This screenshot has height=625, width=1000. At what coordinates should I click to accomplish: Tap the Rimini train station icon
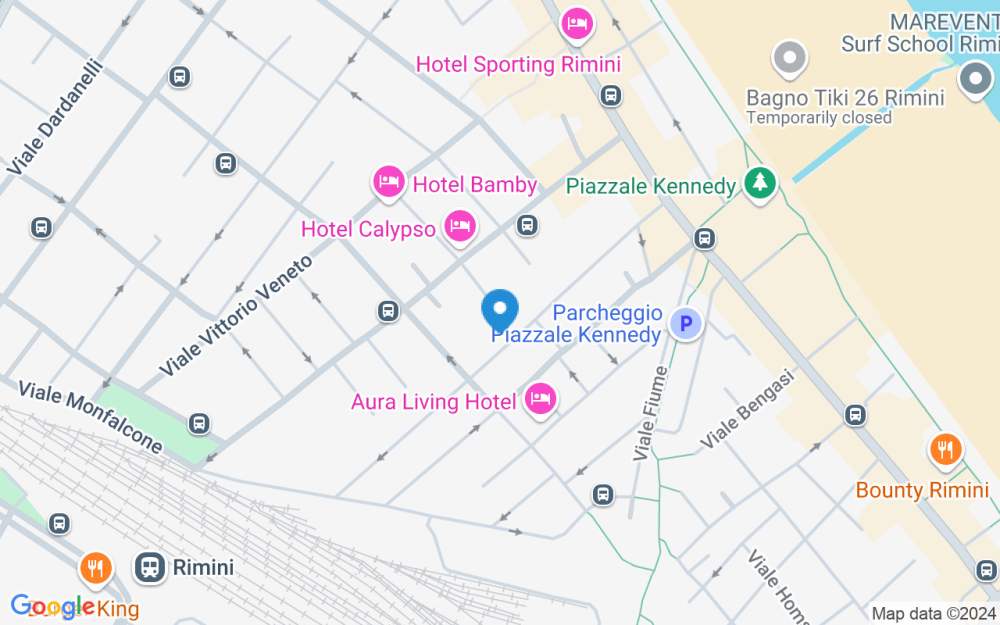[150, 566]
